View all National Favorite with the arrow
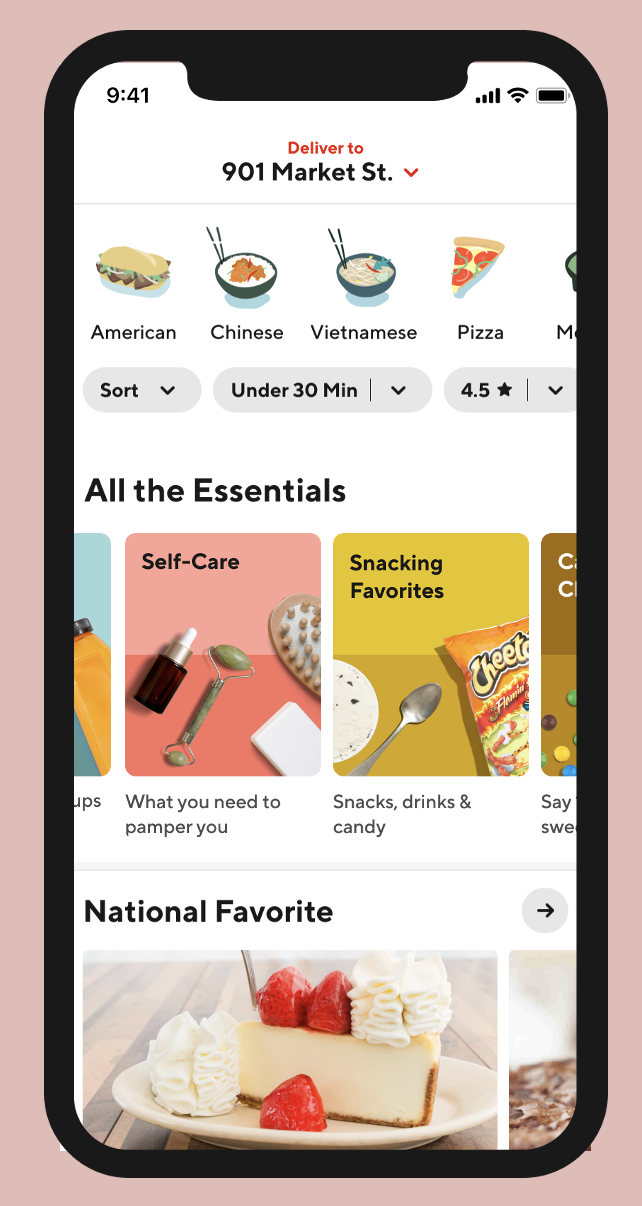The height and width of the screenshot is (1206, 642). coord(545,911)
